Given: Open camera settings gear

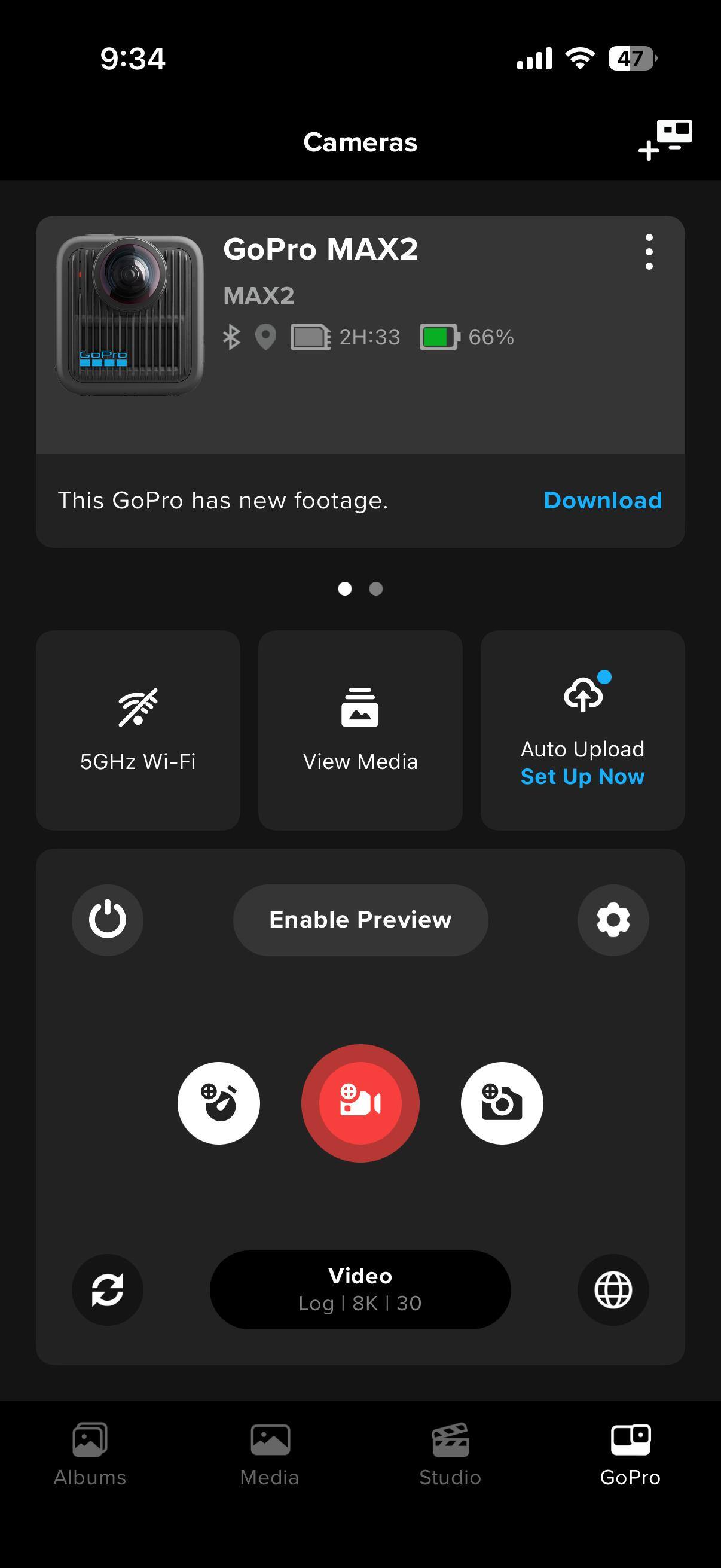Looking at the screenshot, I should [613, 919].
